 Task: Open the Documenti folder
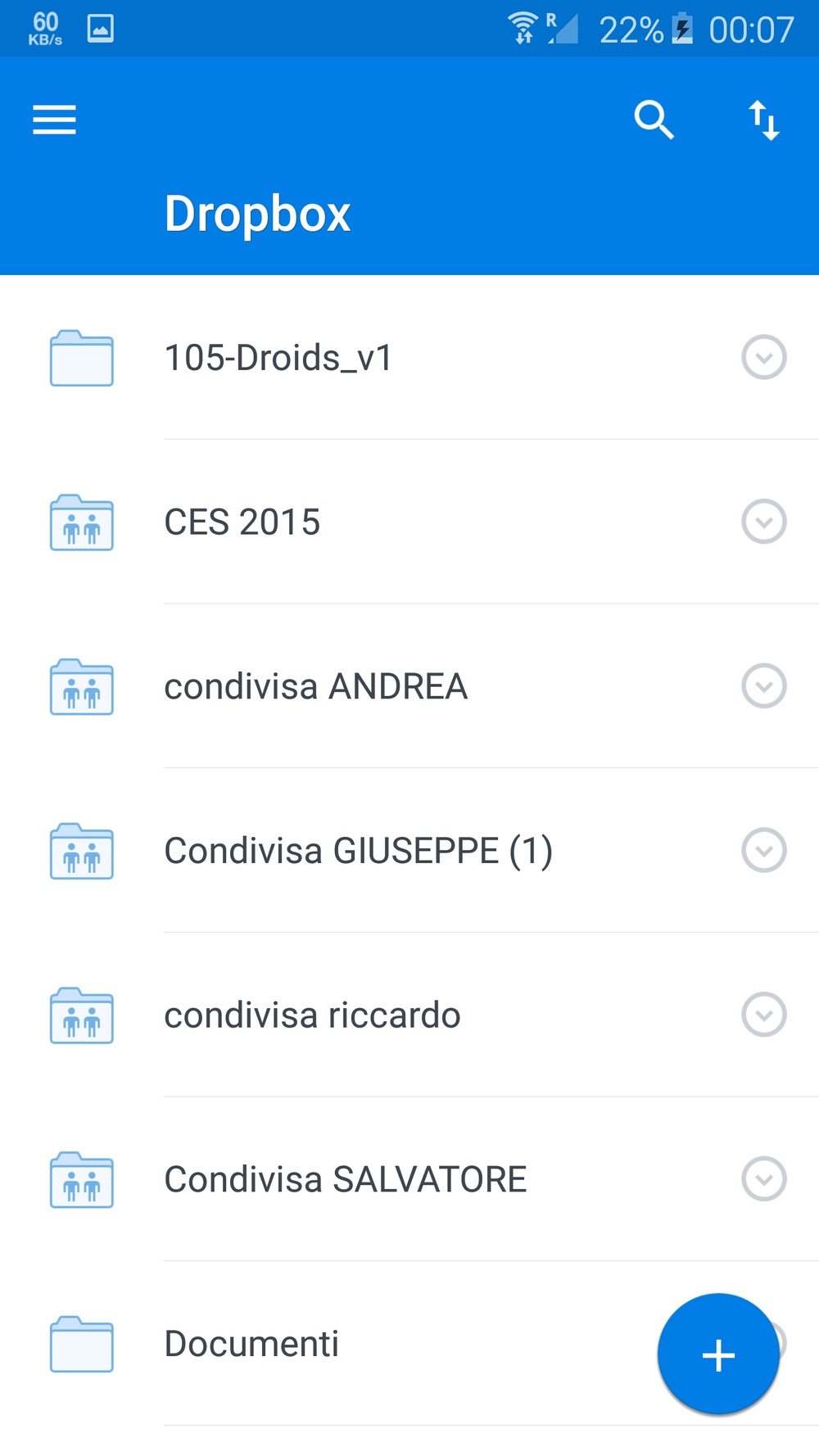(x=251, y=1344)
